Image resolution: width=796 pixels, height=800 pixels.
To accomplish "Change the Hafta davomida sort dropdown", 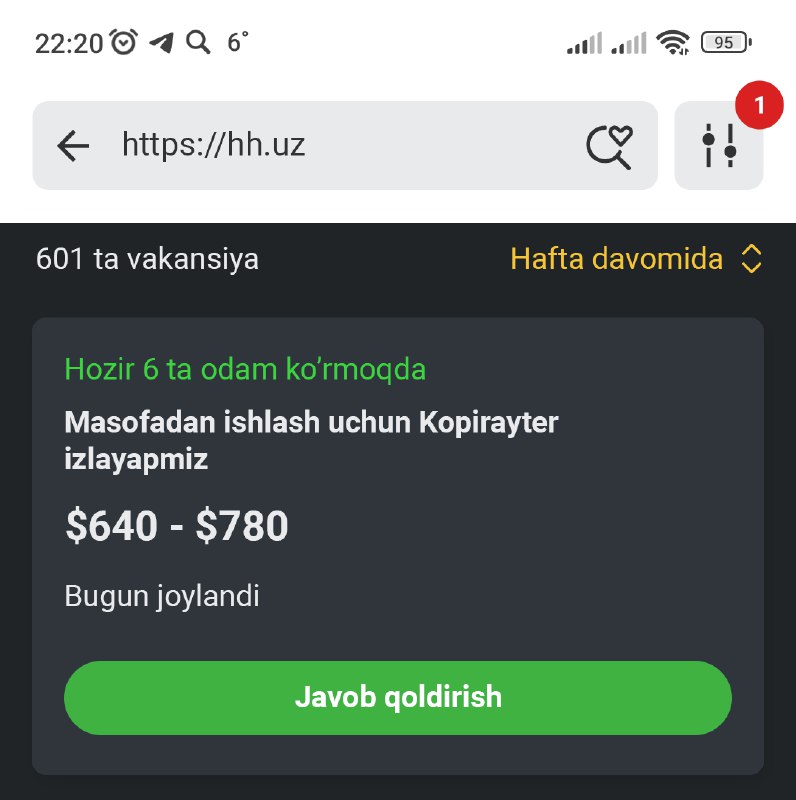I will (636, 260).
